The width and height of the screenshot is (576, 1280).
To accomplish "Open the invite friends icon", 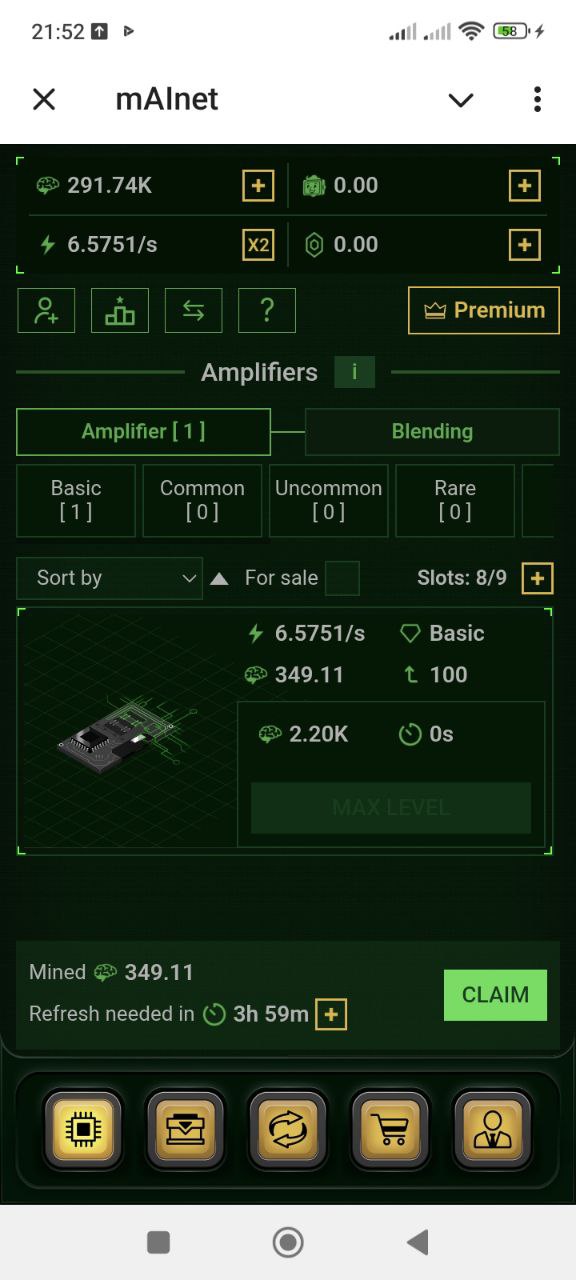I will click(x=46, y=310).
